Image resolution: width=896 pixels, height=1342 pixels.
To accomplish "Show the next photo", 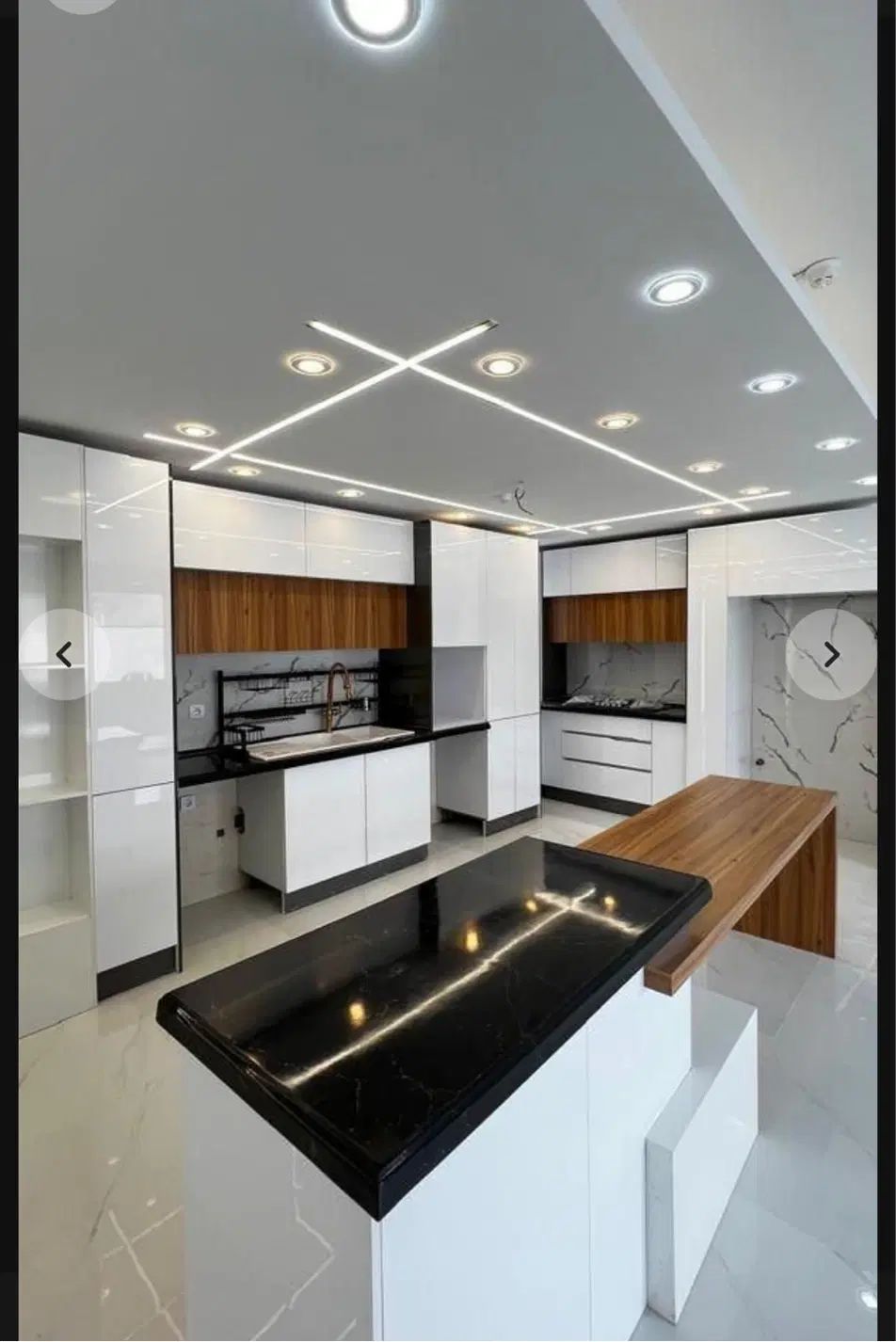I will [831, 655].
